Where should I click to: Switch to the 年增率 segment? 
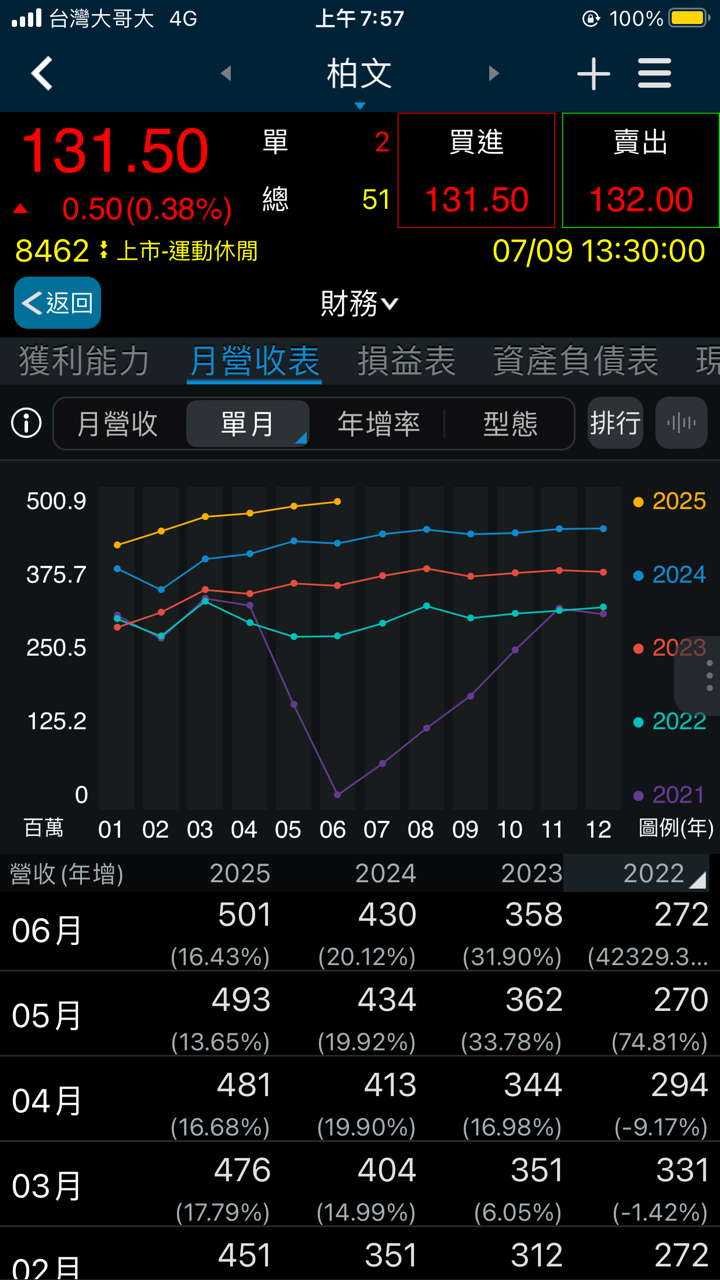coord(378,424)
